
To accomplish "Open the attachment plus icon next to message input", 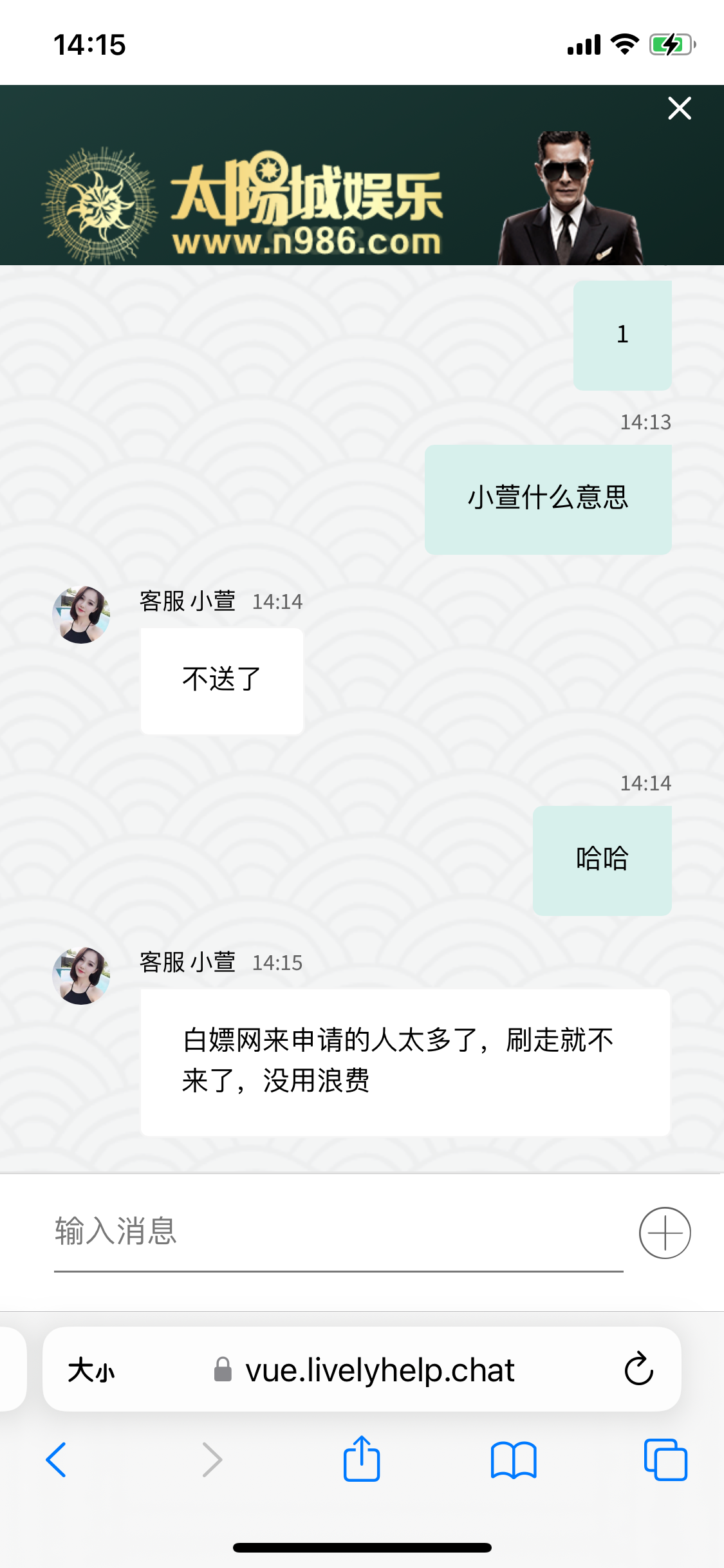I will pos(665,1233).
